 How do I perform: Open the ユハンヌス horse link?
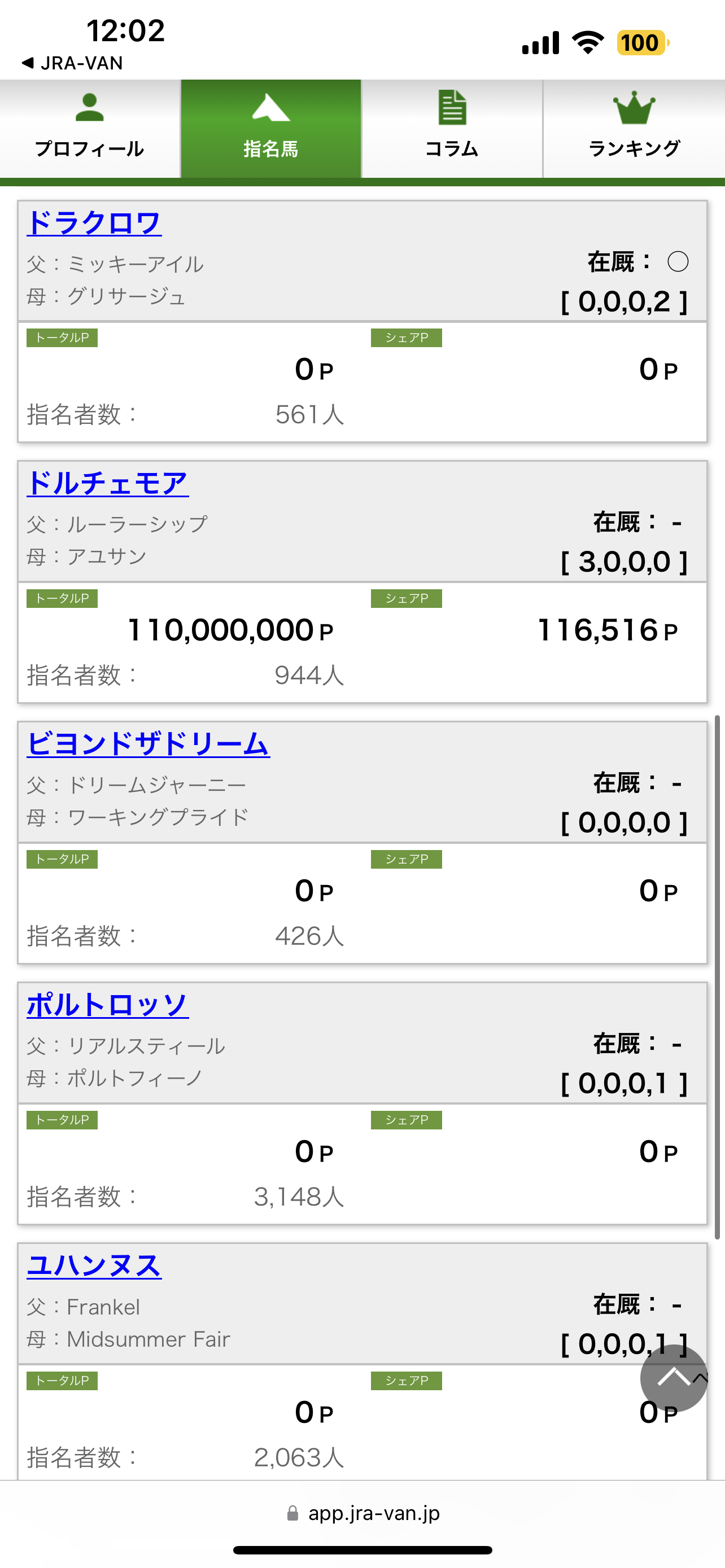[94, 1265]
